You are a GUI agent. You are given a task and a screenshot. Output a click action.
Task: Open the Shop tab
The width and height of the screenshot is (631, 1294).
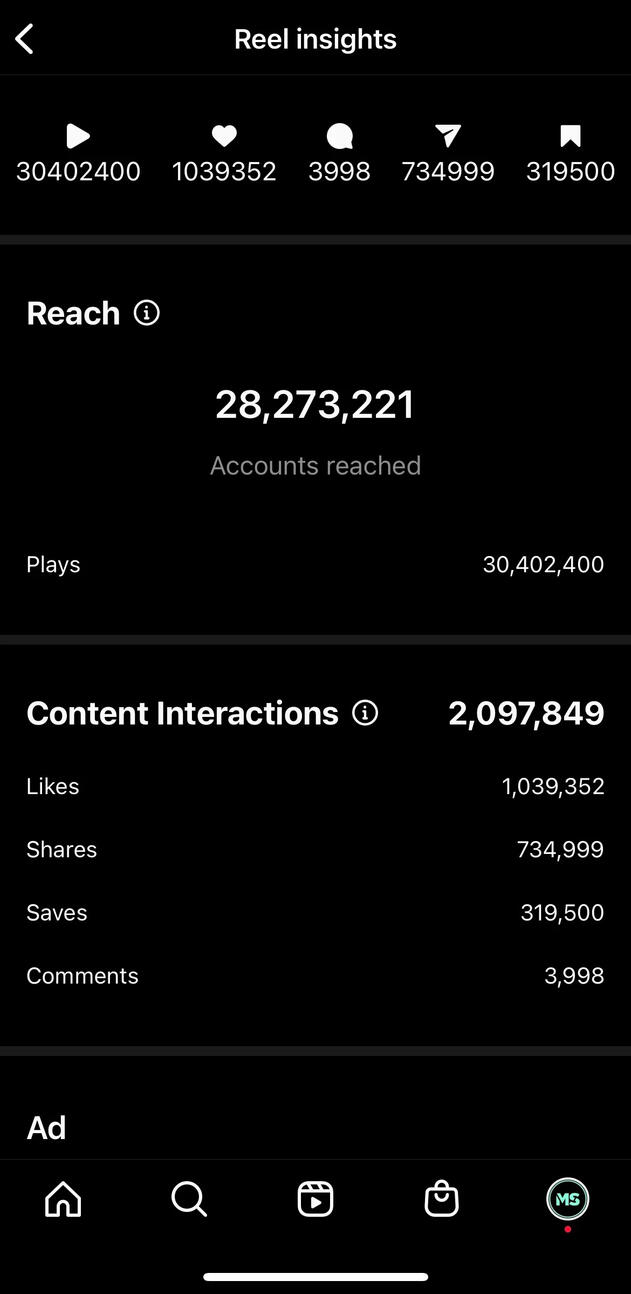[x=441, y=1198]
